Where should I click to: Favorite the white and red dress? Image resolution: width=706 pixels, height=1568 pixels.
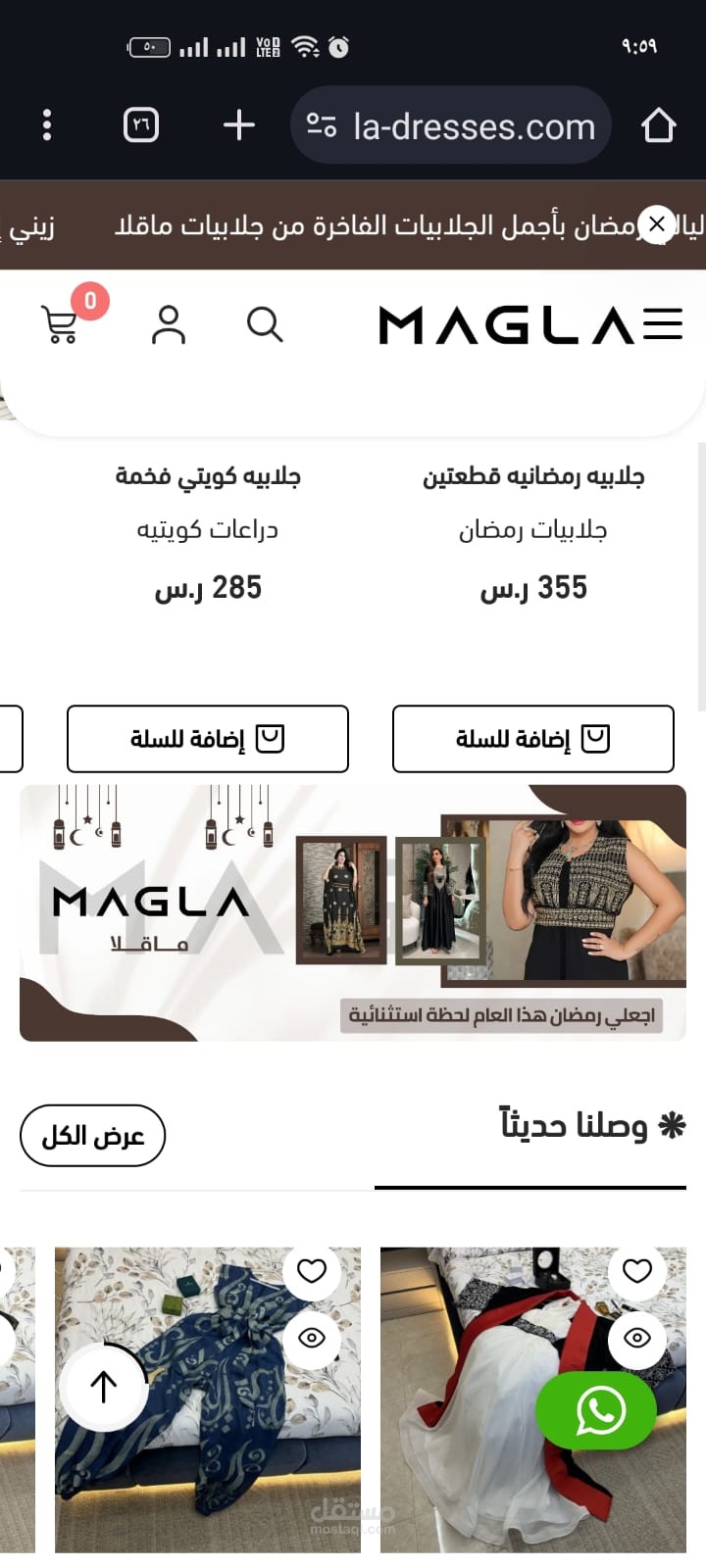click(637, 1271)
